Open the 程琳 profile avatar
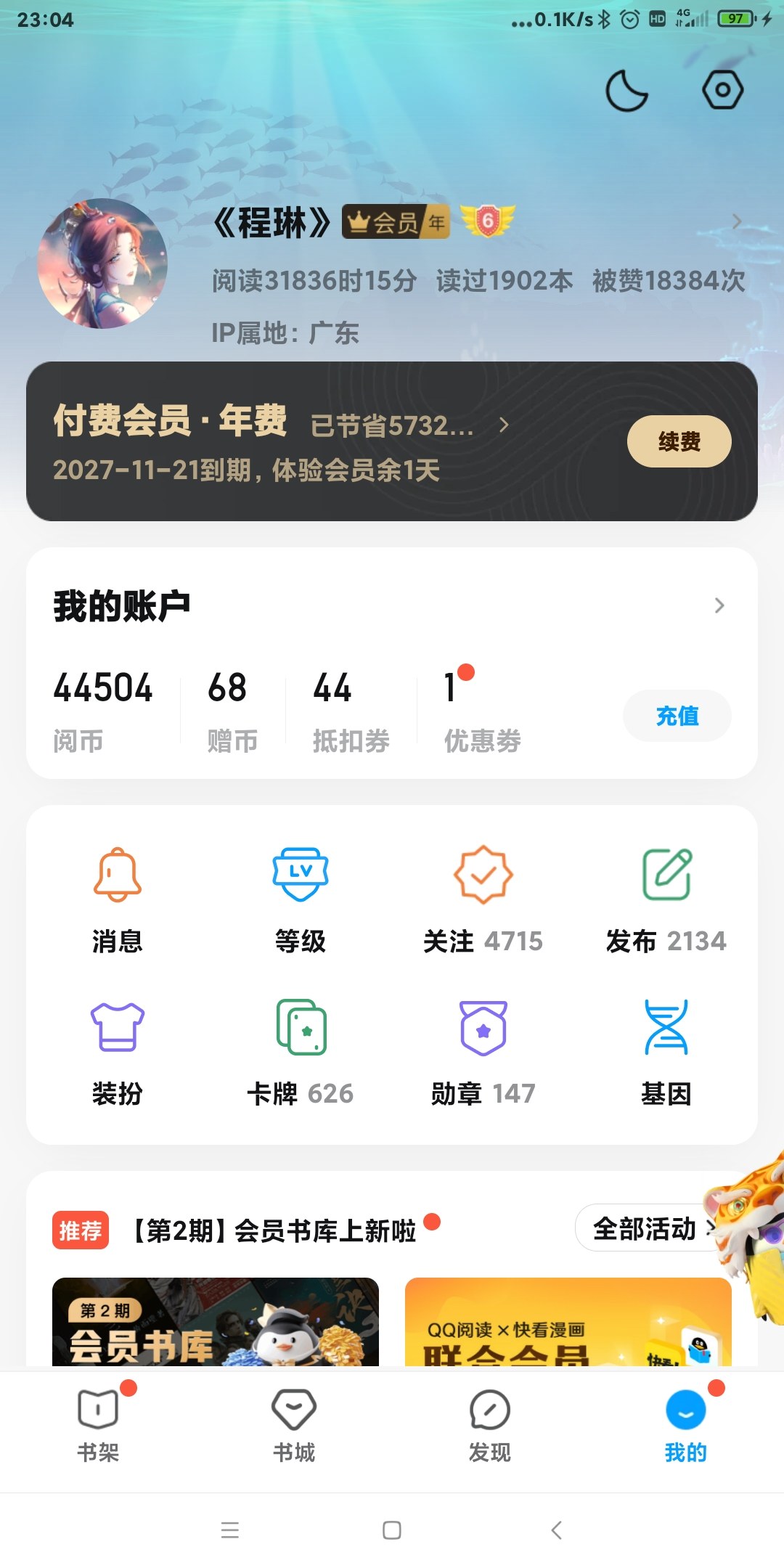This screenshot has height=1568, width=784. point(102,264)
